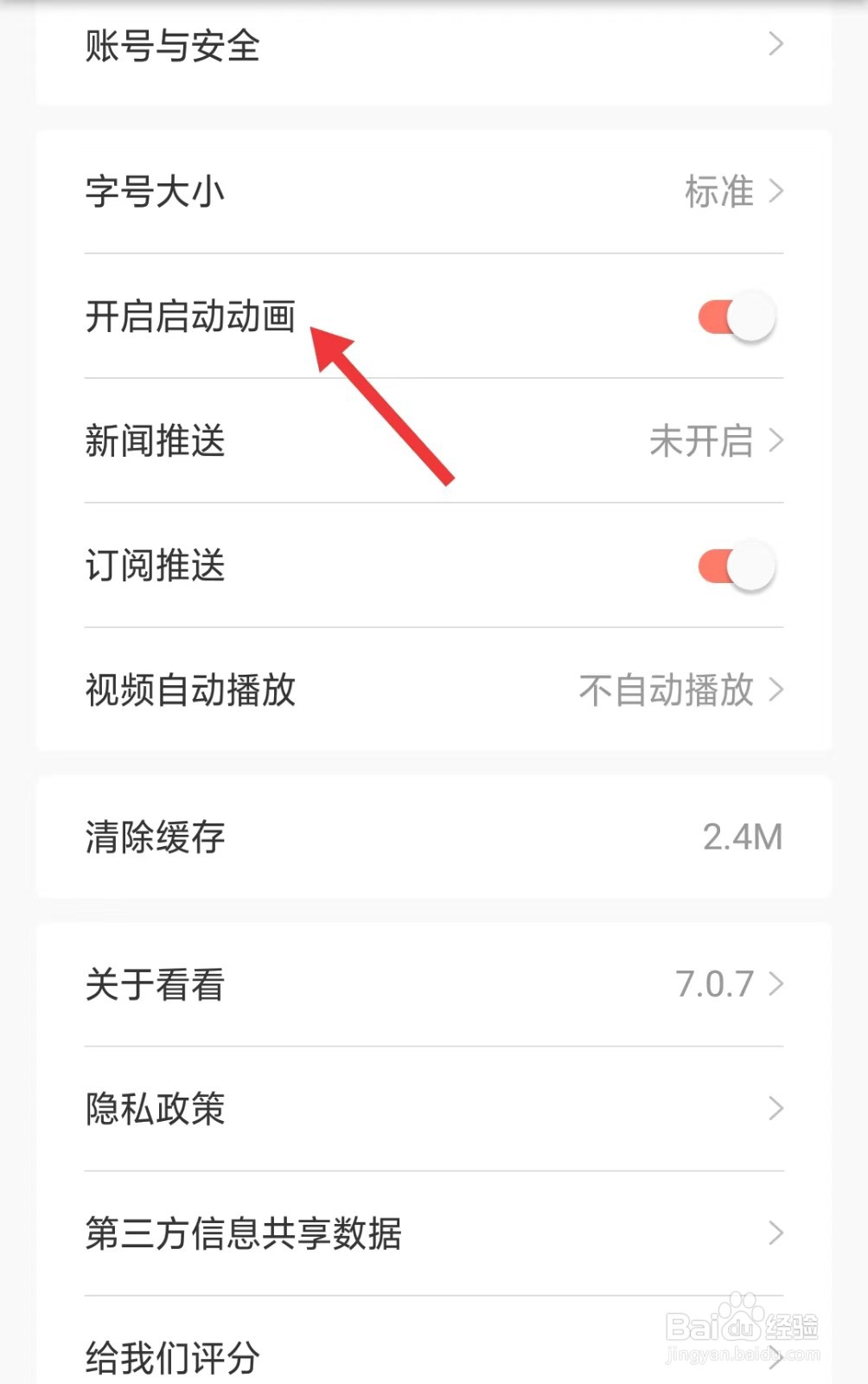Open 第三方信息共享数据 details

(x=259, y=1234)
